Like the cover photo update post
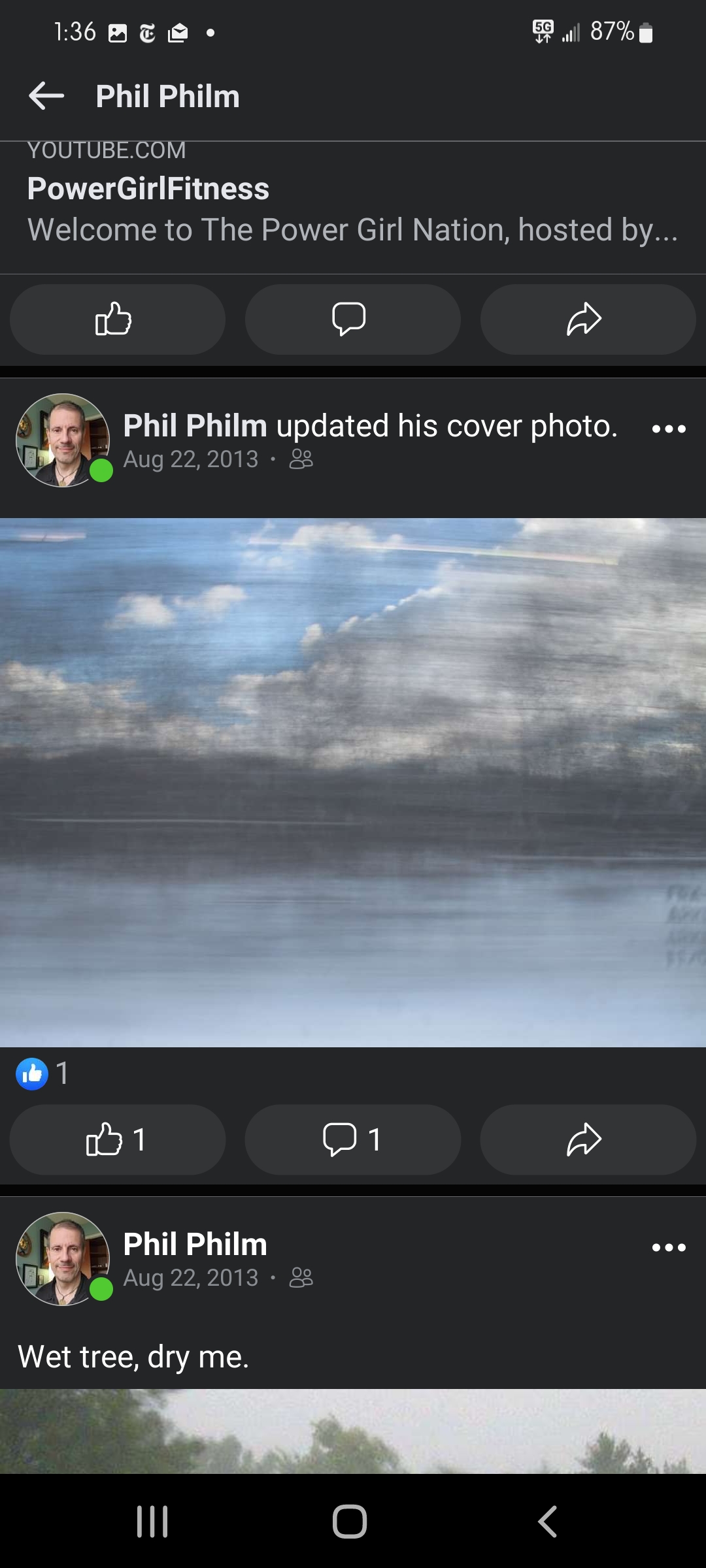Screen dimensions: 706x1568 (117, 1140)
